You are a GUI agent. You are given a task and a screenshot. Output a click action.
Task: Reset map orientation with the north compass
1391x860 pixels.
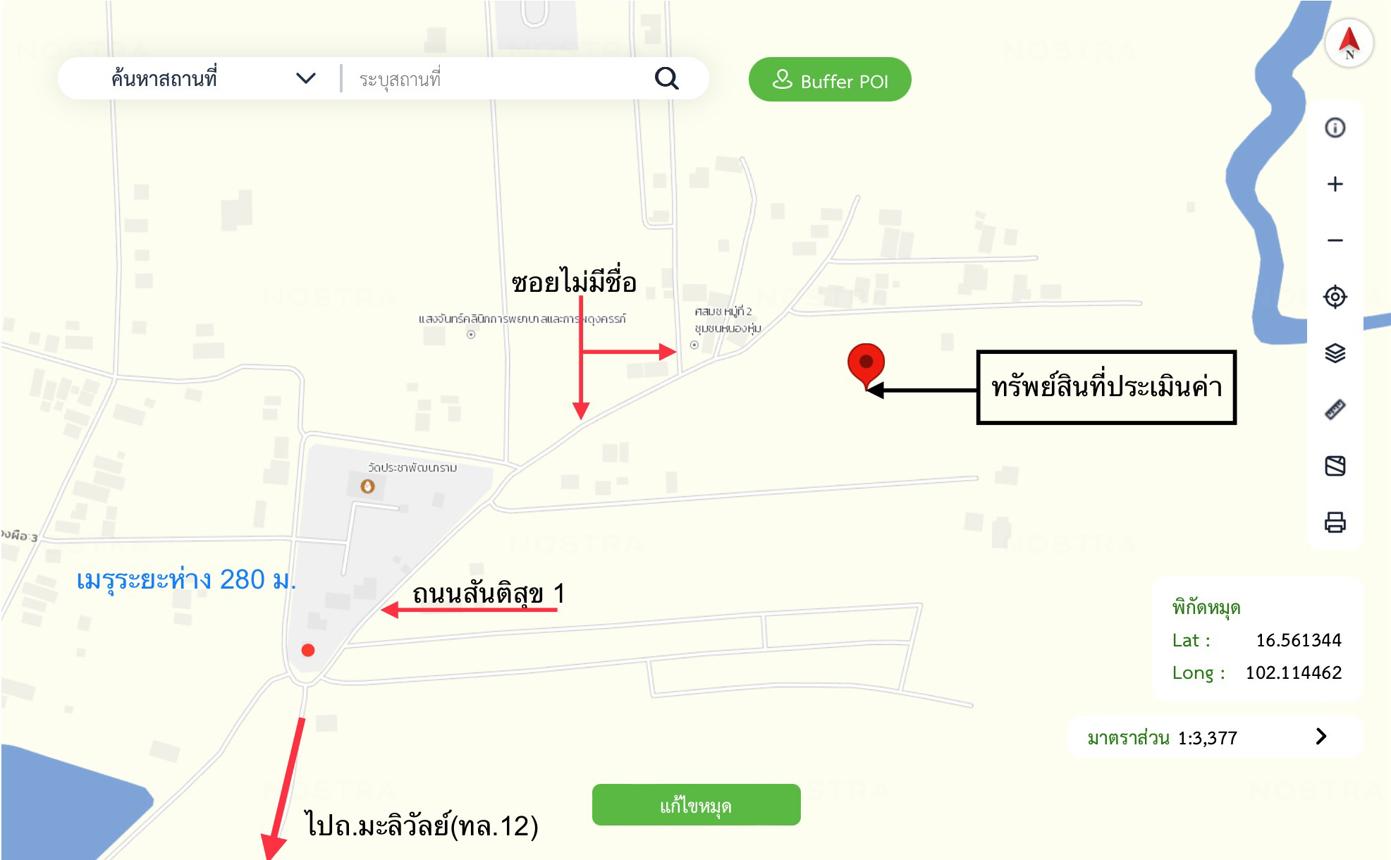pos(1349,44)
